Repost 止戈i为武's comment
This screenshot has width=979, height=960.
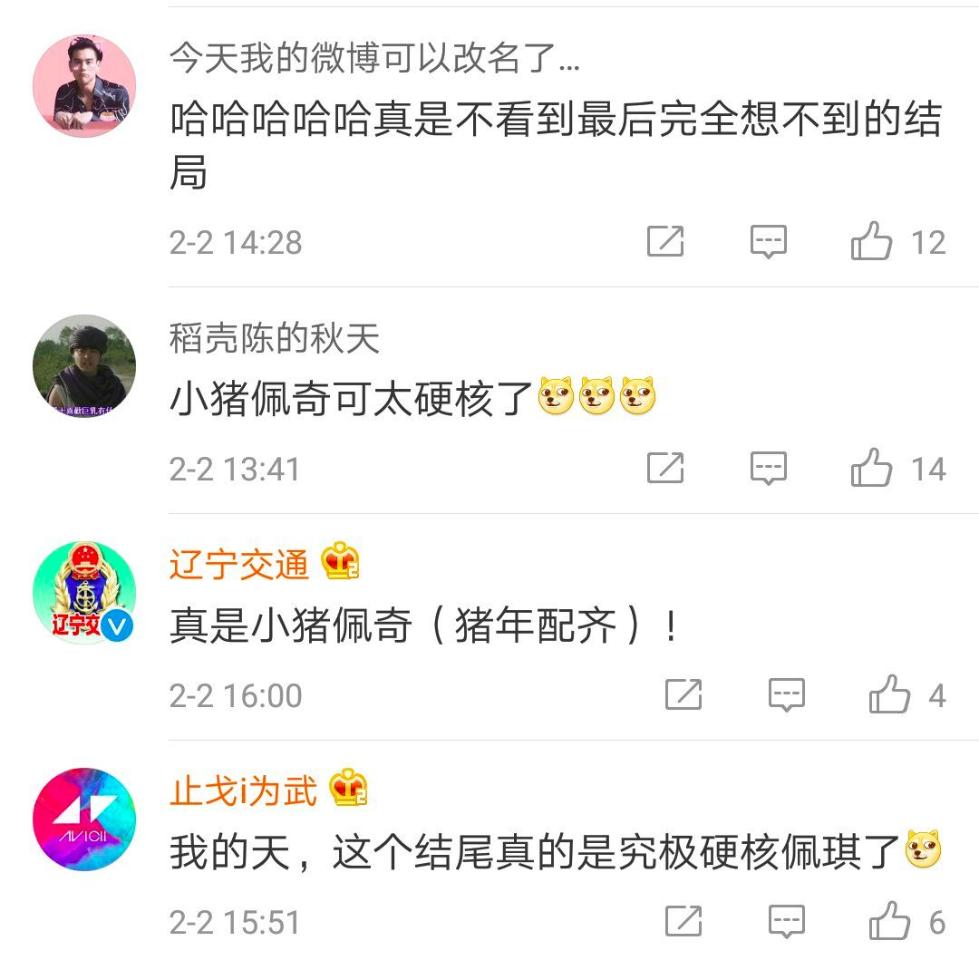683,921
